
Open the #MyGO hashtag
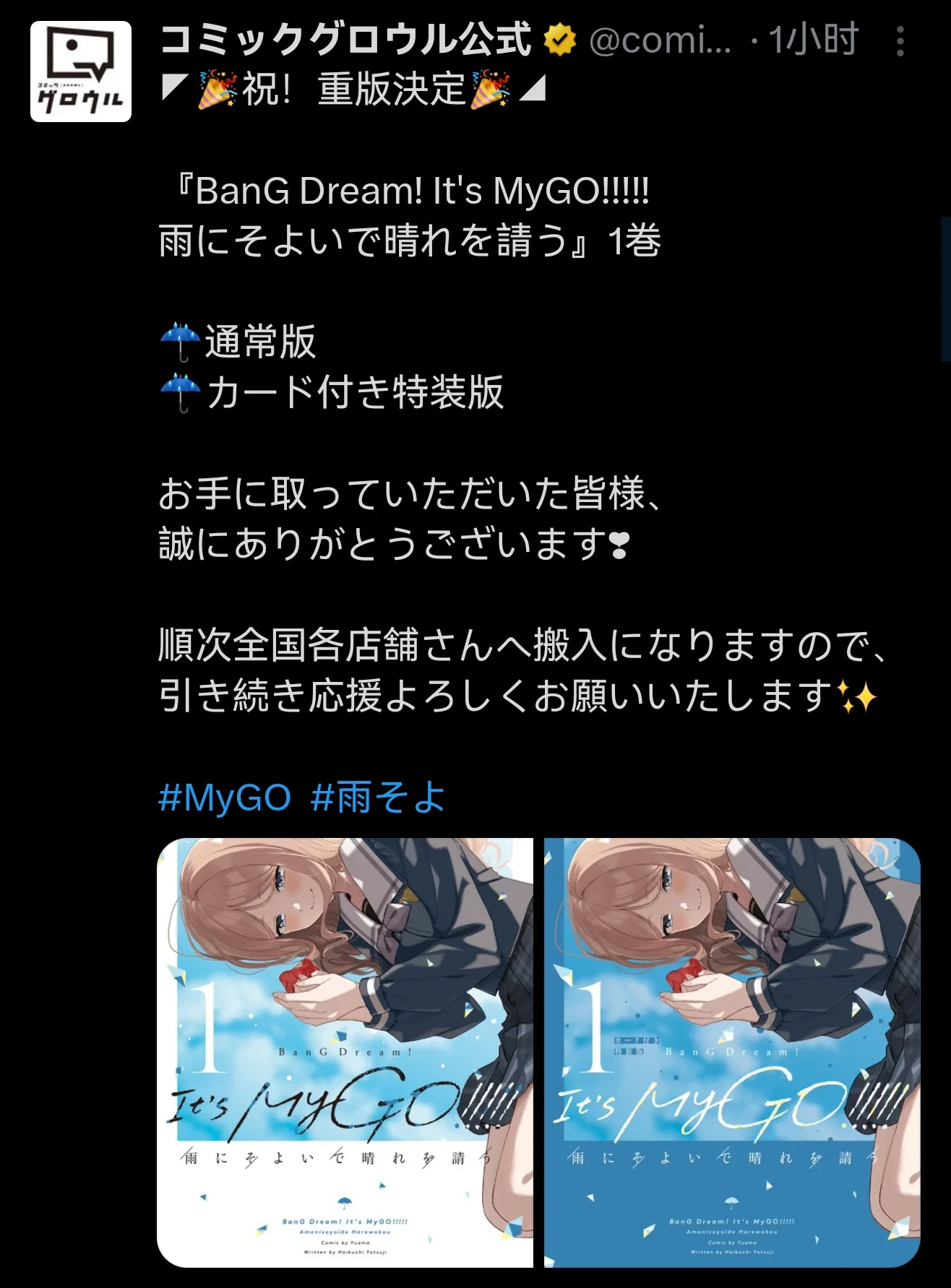pyautogui.click(x=225, y=798)
